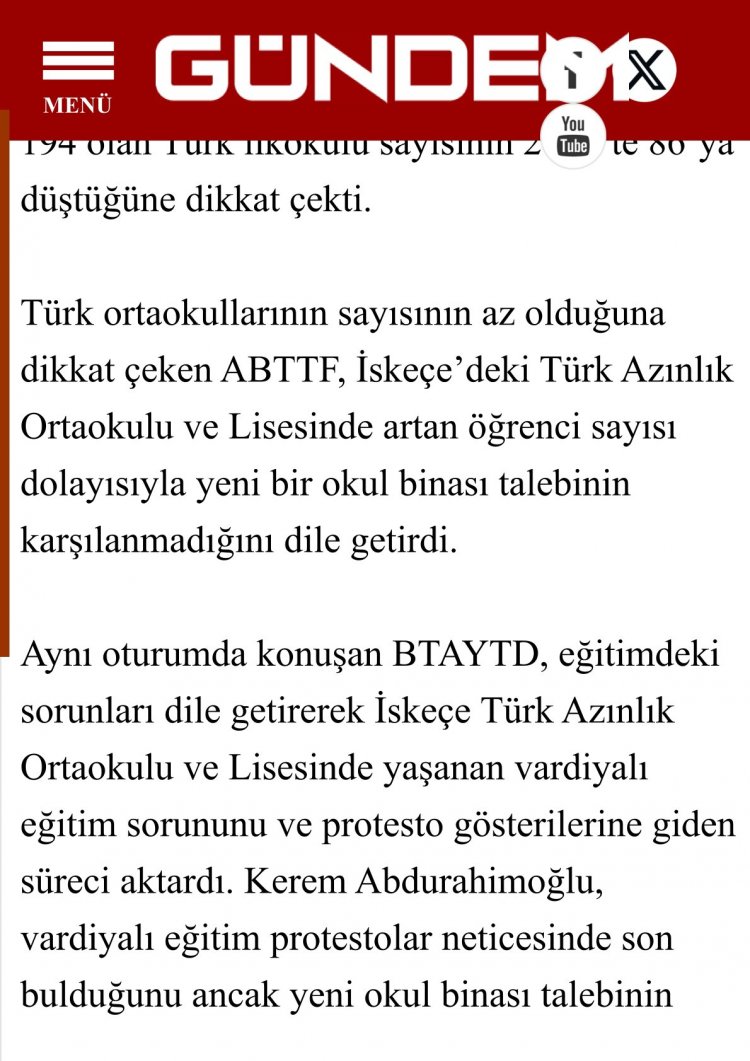This screenshot has height=1061, width=750.
Task: Open the YouTube channel icon
Action: click(x=573, y=135)
